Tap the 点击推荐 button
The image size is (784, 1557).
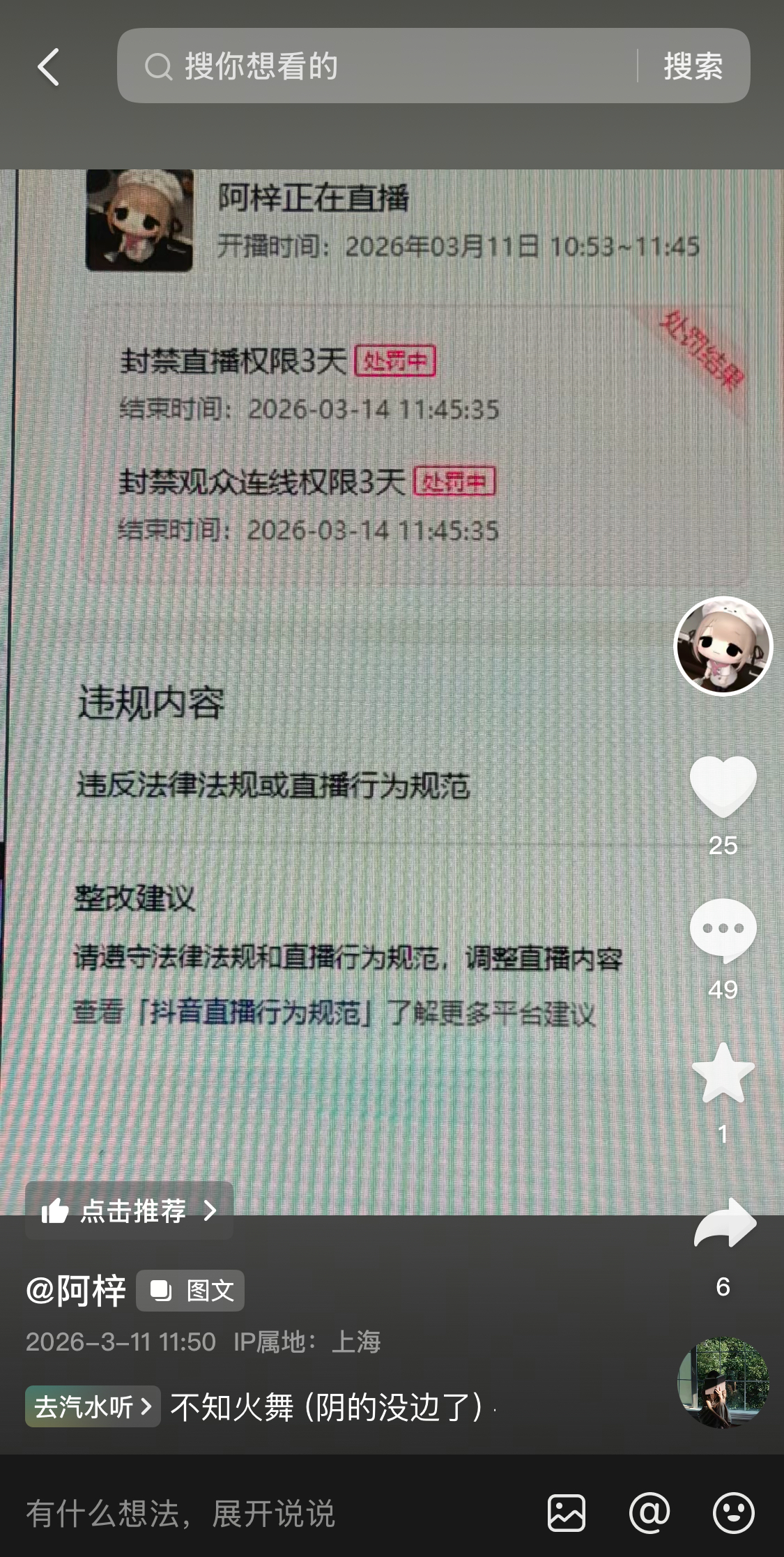point(129,1210)
